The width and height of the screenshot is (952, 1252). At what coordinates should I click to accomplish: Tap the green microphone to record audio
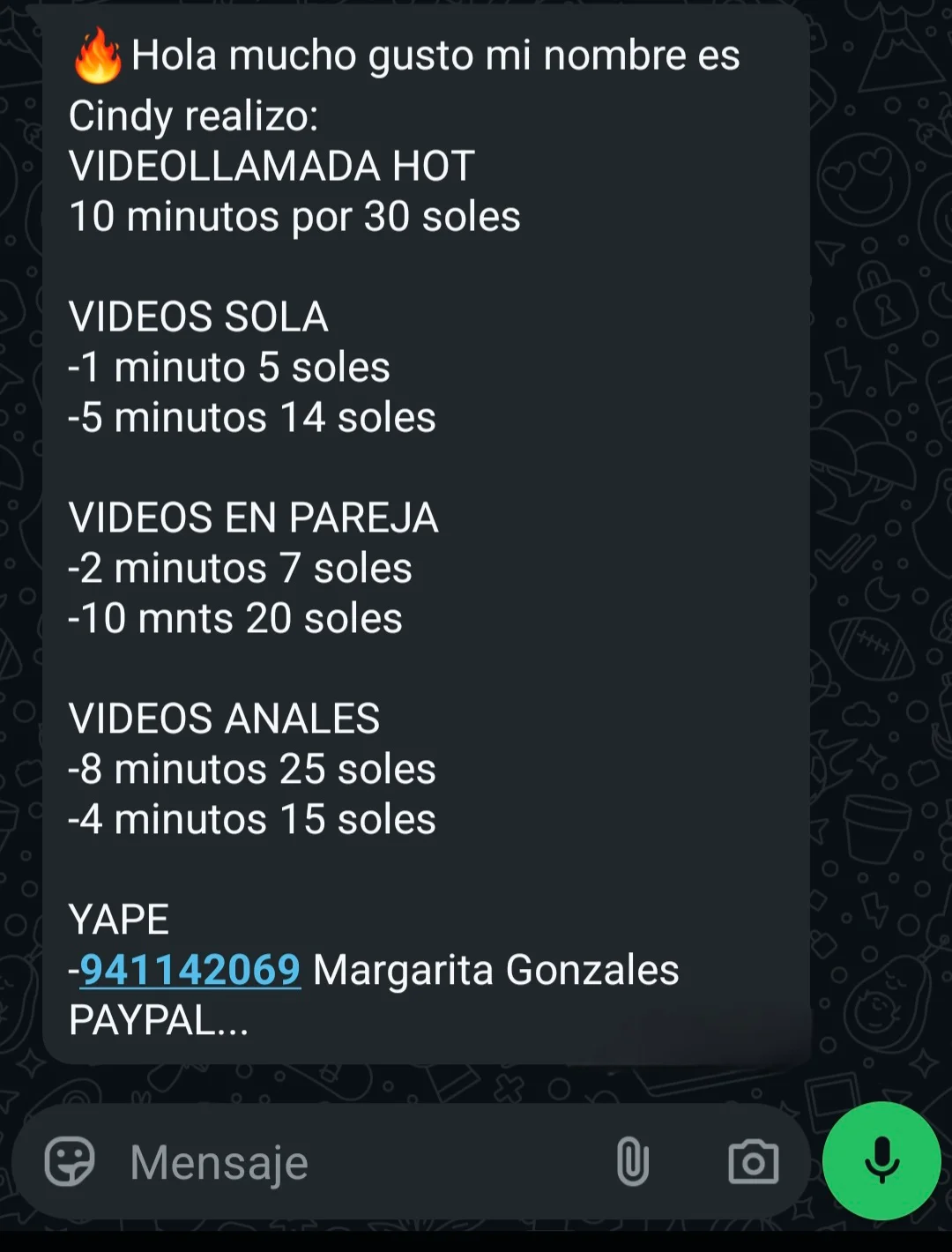881,1162
